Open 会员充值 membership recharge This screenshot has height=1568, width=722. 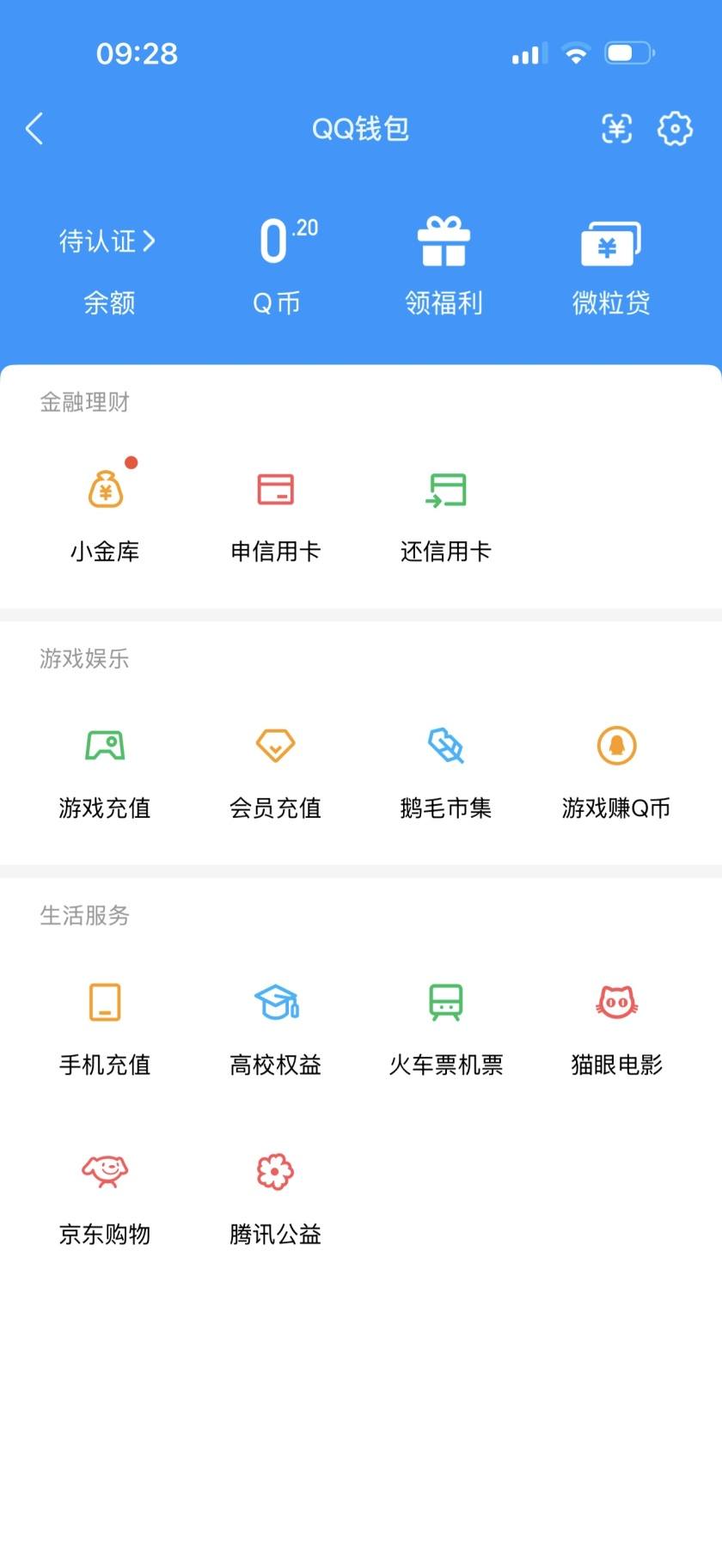[x=275, y=767]
